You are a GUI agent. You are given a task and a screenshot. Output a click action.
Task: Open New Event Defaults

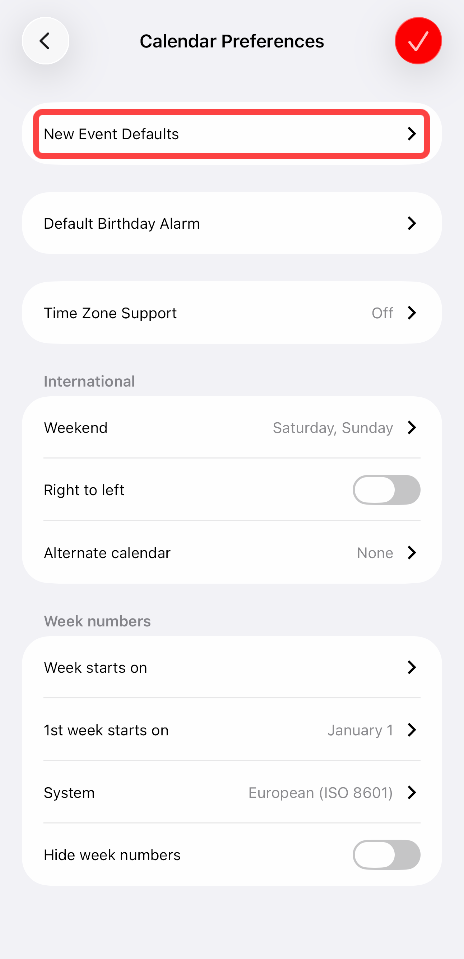tap(232, 134)
